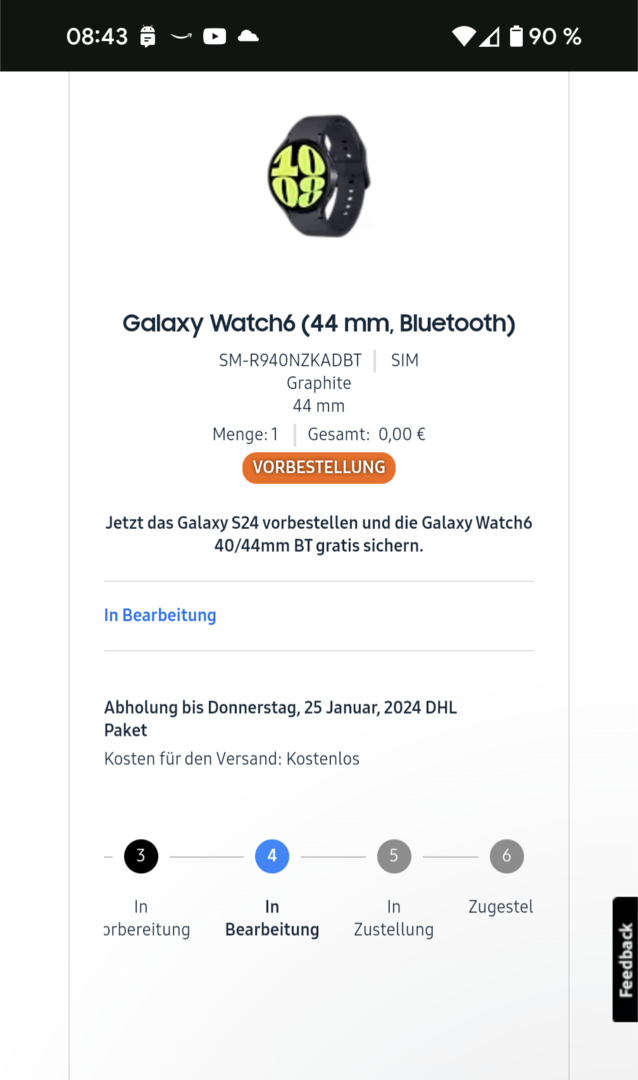Open the Feedback side tab
This screenshot has height=1080, width=638.
[x=625, y=959]
